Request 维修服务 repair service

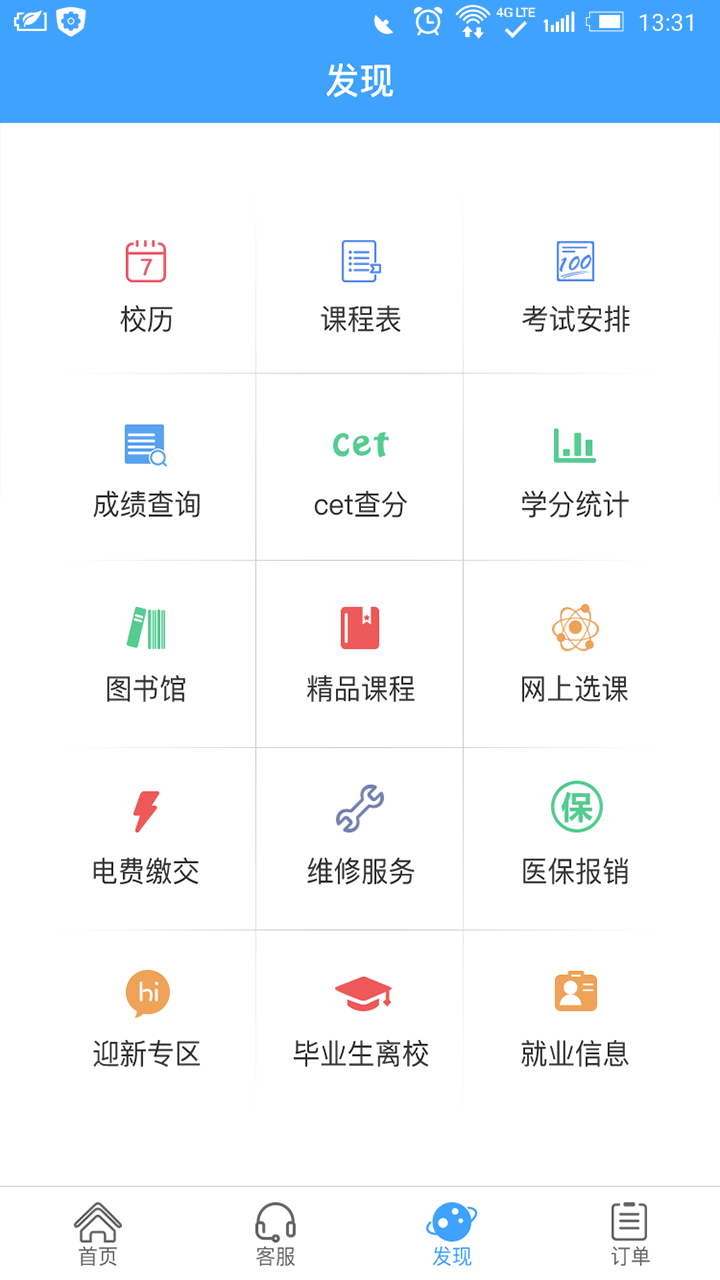(x=360, y=838)
